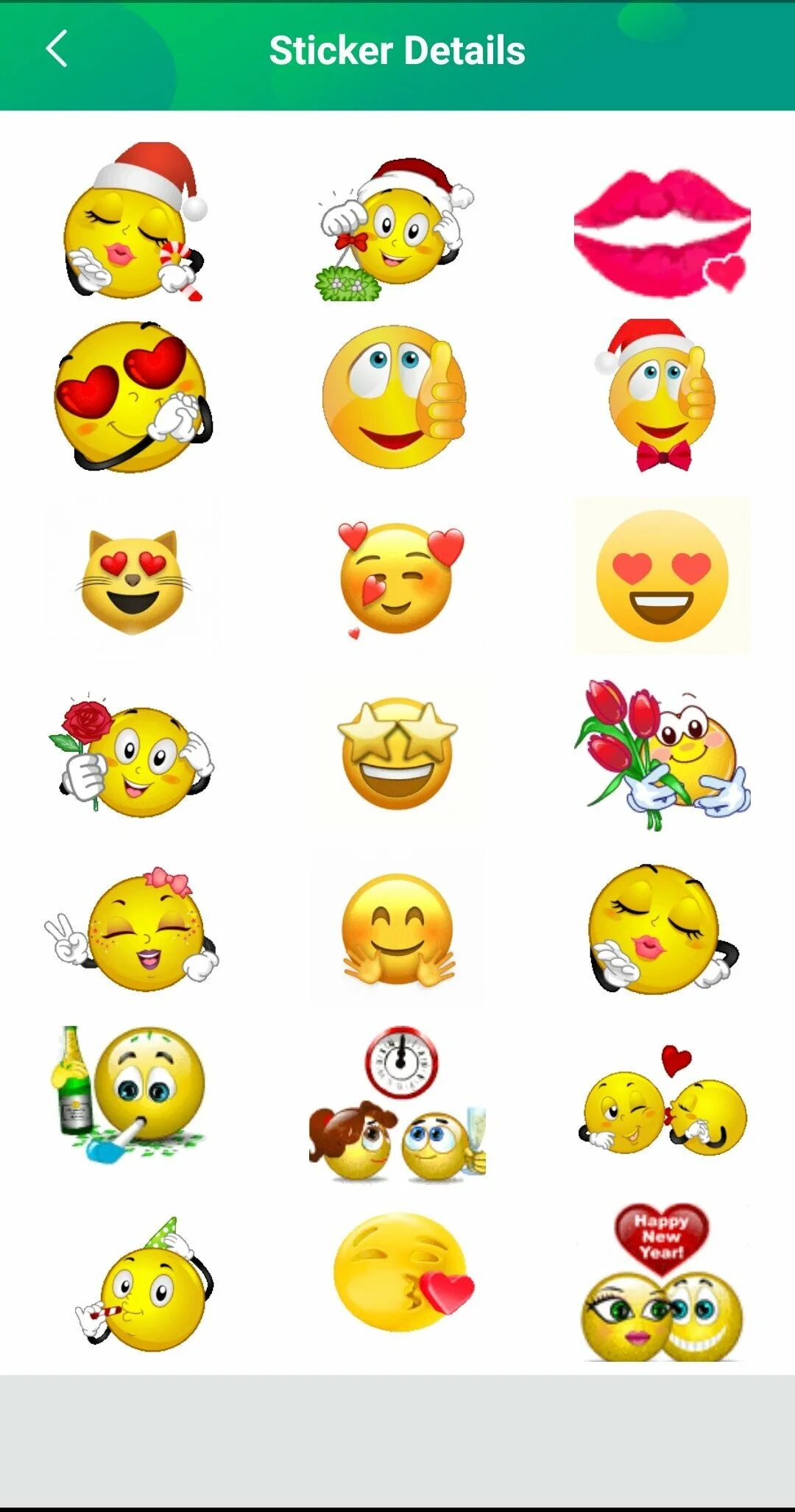The height and width of the screenshot is (1512, 795).
Task: Open the Happy New Year heart sticker
Action: (x=661, y=1283)
